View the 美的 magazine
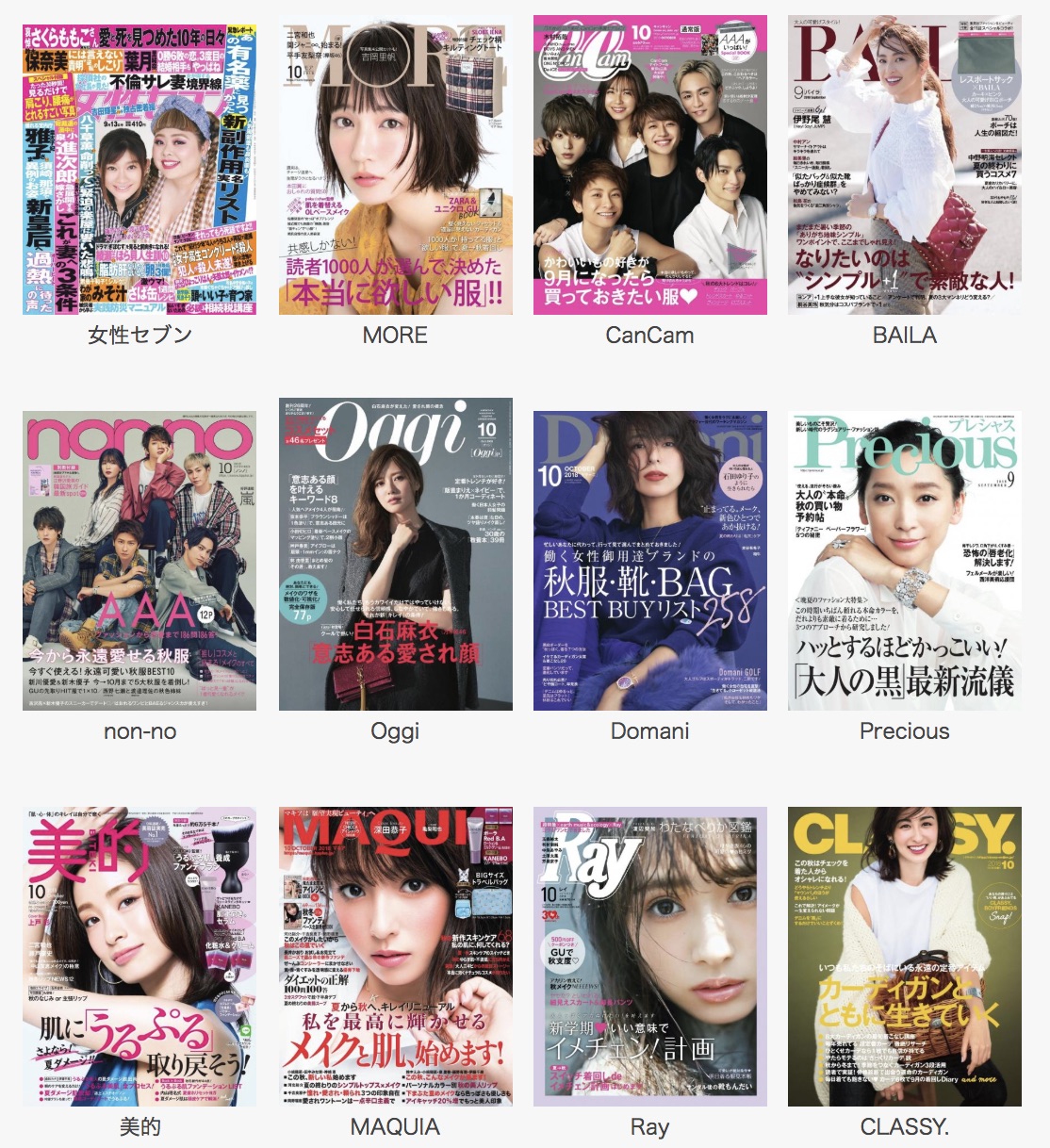 [139, 956]
